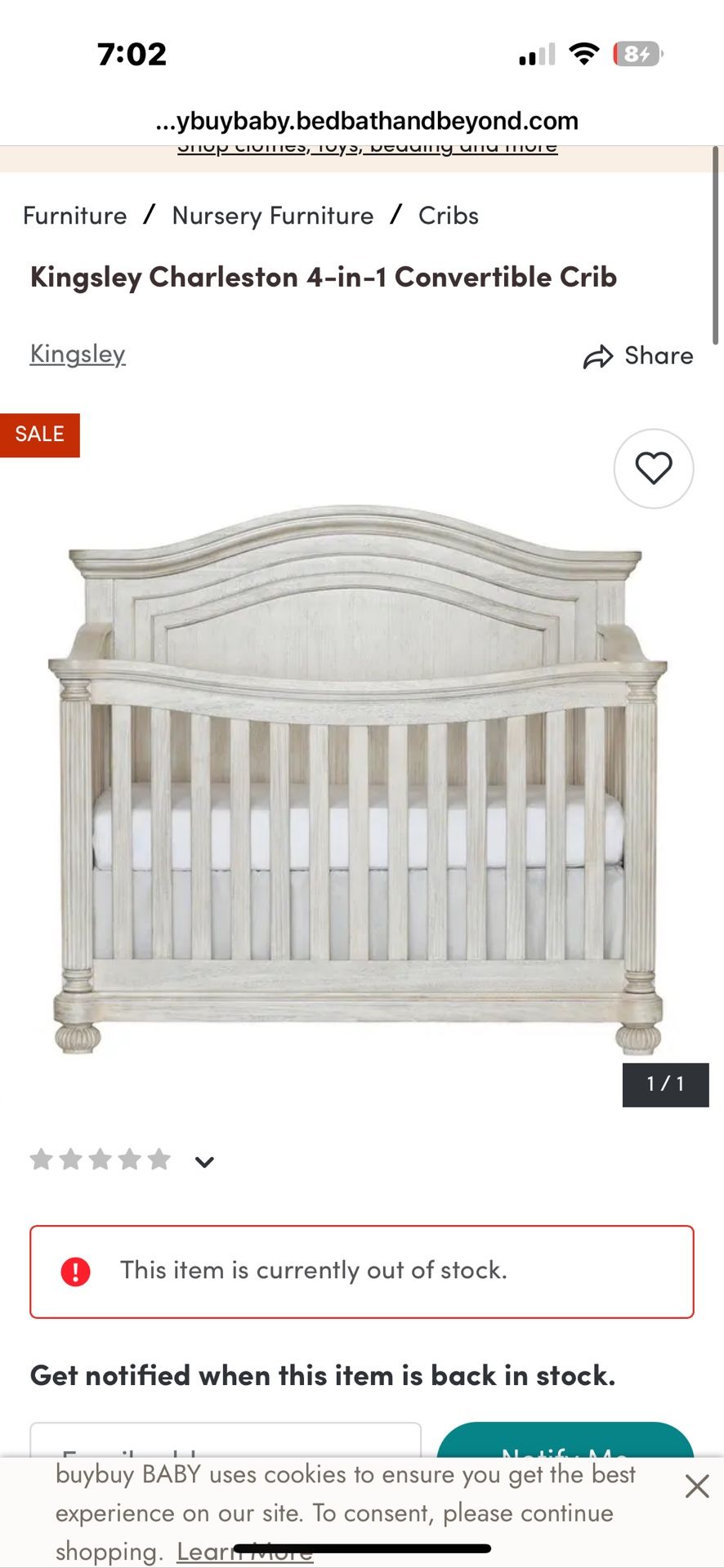Viewport: 724px width, 1568px height.
Task: Open the Learn More cookie link
Action: click(244, 1552)
